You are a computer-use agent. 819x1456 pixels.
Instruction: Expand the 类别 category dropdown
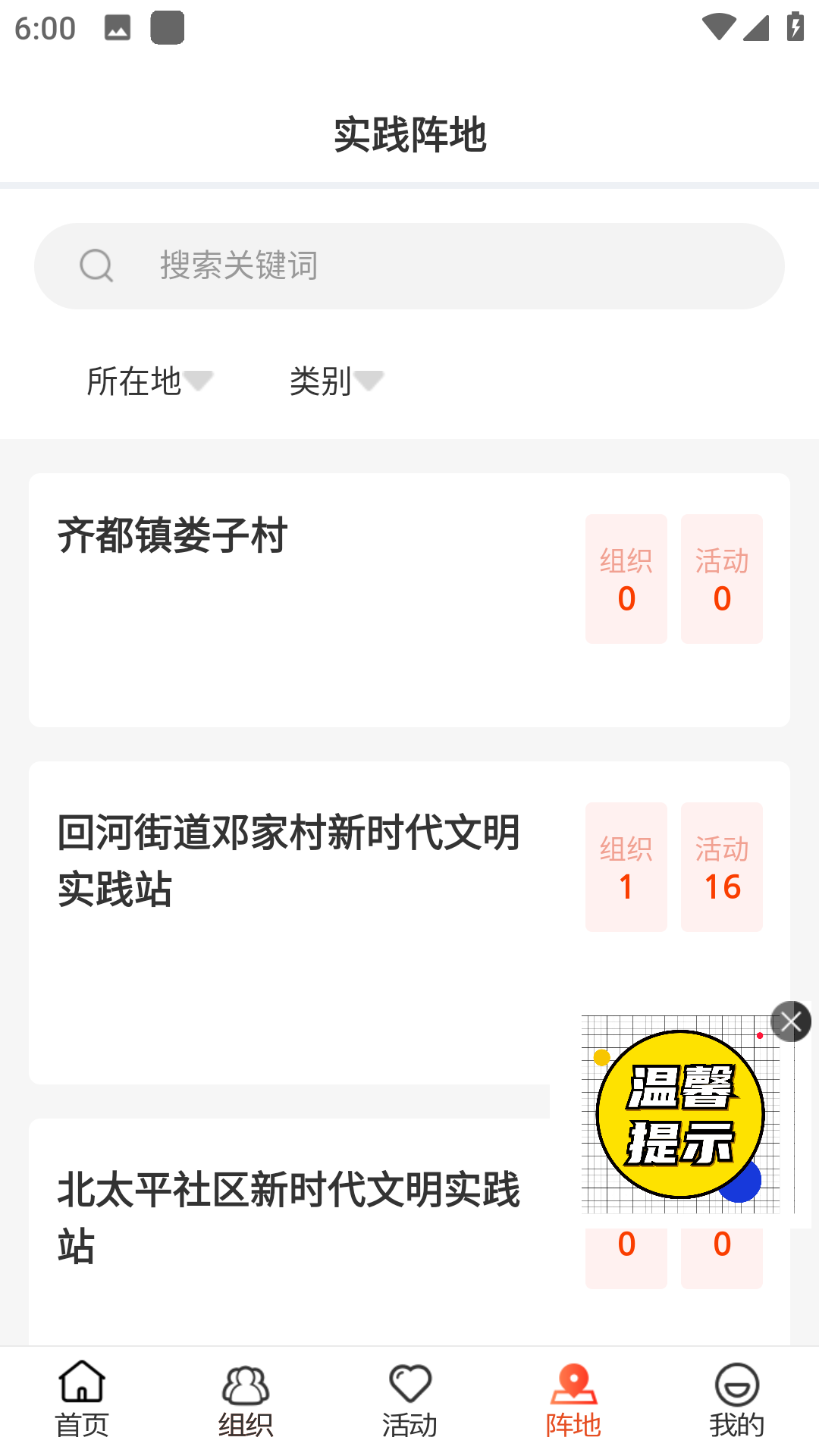tap(336, 381)
